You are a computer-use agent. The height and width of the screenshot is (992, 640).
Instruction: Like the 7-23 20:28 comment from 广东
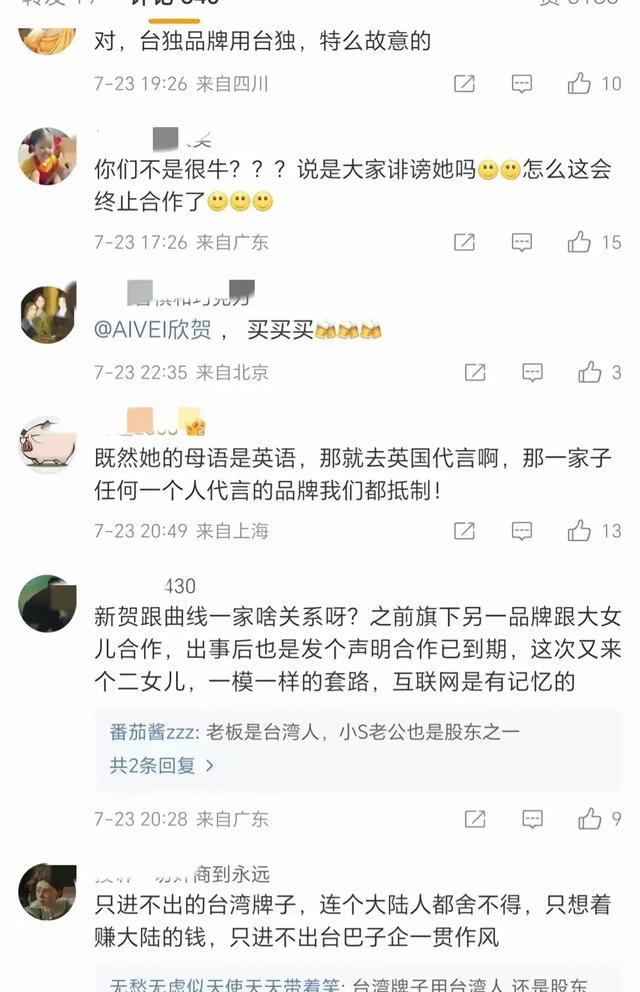[x=589, y=819]
